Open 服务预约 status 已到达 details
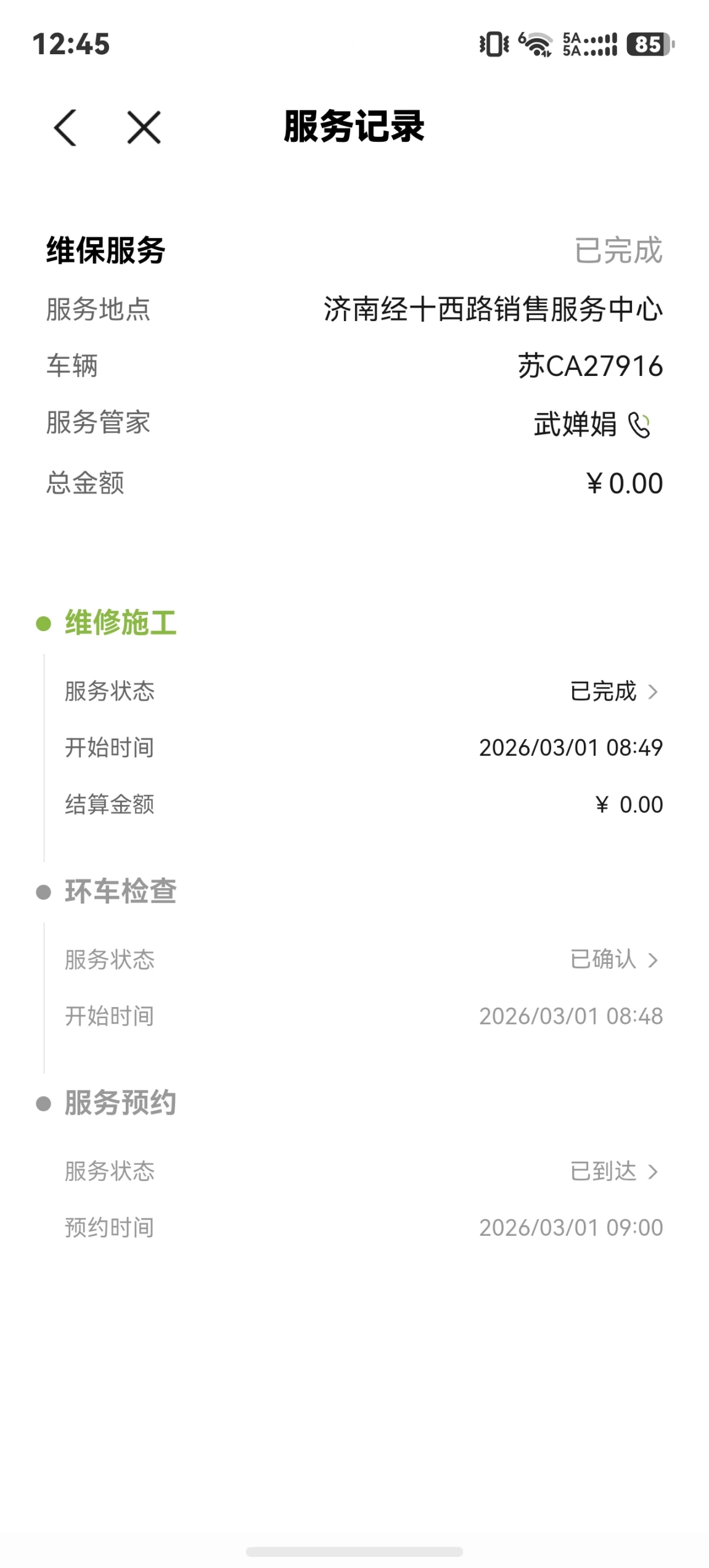709x1568 pixels. (614, 1171)
